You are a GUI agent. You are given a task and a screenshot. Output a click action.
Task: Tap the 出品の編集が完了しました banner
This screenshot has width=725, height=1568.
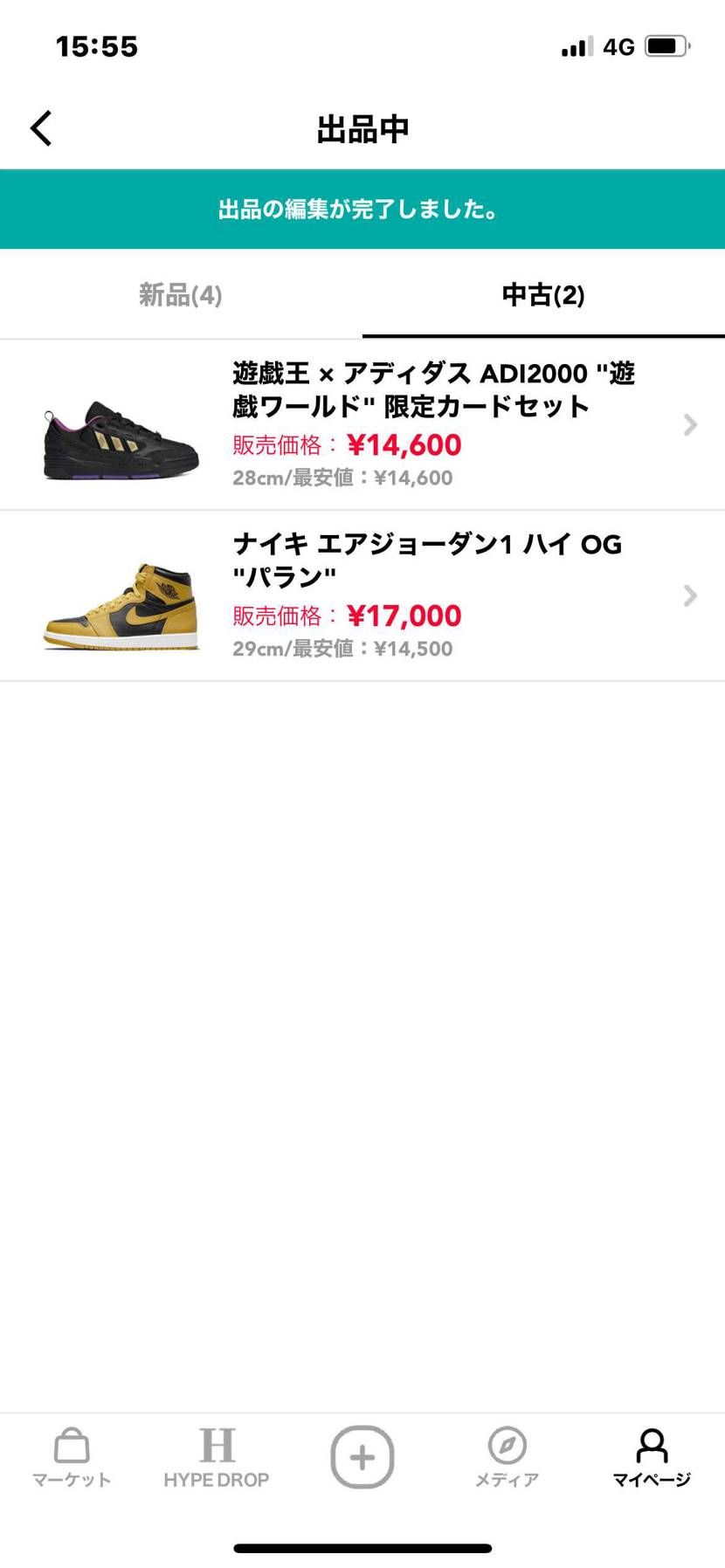362,209
